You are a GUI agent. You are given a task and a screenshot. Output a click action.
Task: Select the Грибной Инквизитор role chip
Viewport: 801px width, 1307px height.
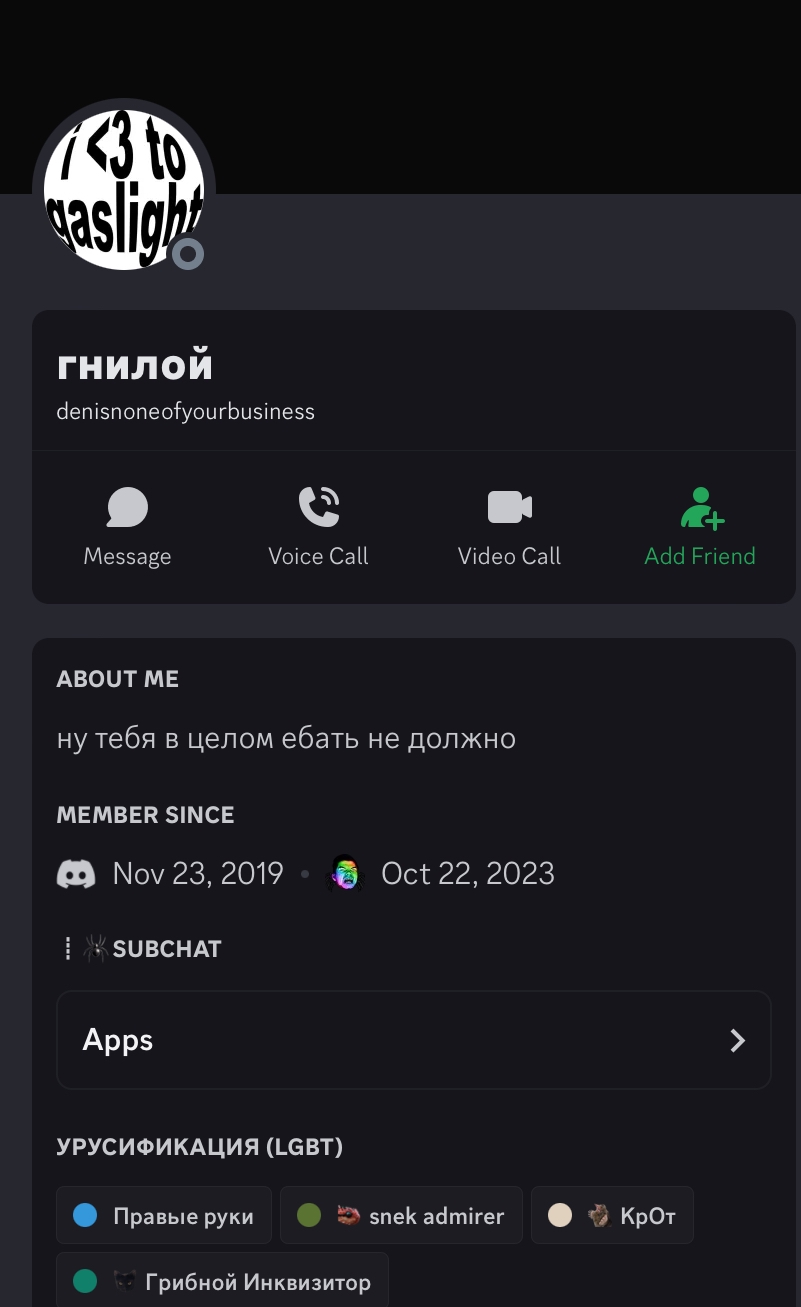[222, 1281]
